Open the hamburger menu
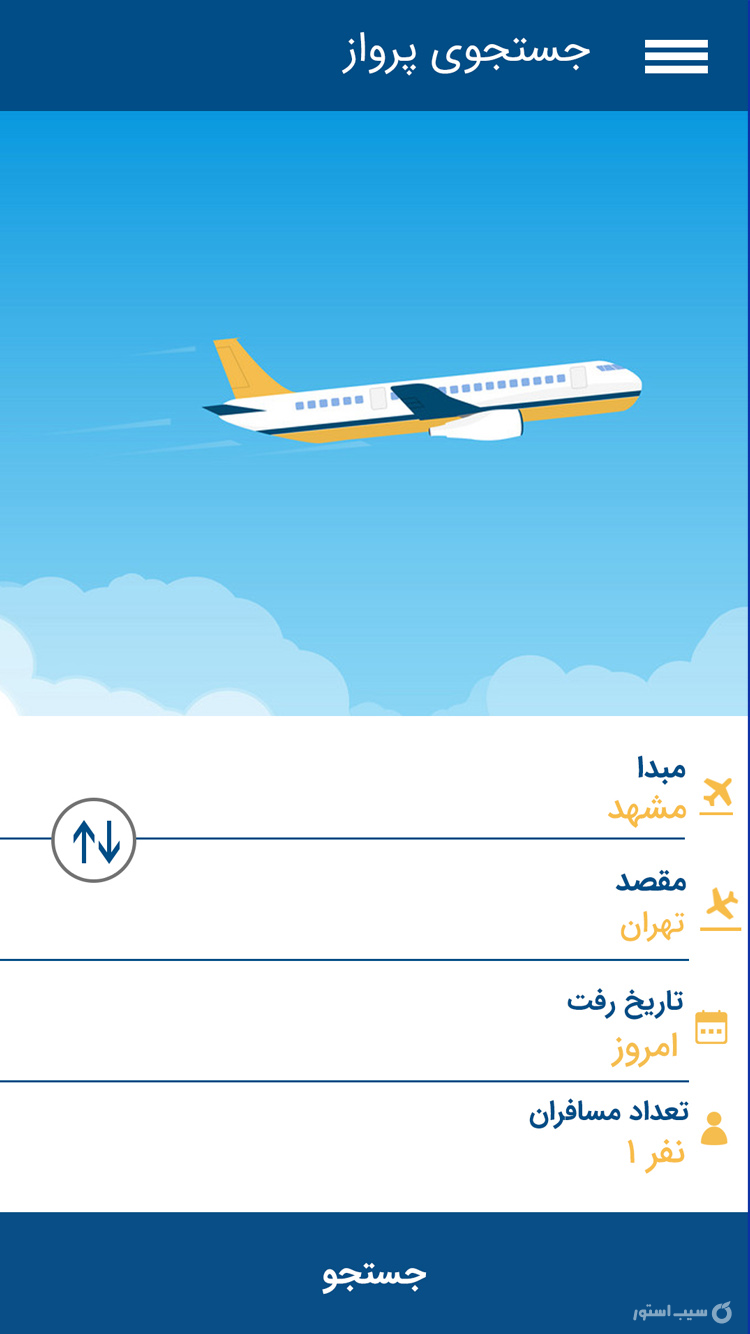Image resolution: width=750 pixels, height=1334 pixels. (x=676, y=56)
